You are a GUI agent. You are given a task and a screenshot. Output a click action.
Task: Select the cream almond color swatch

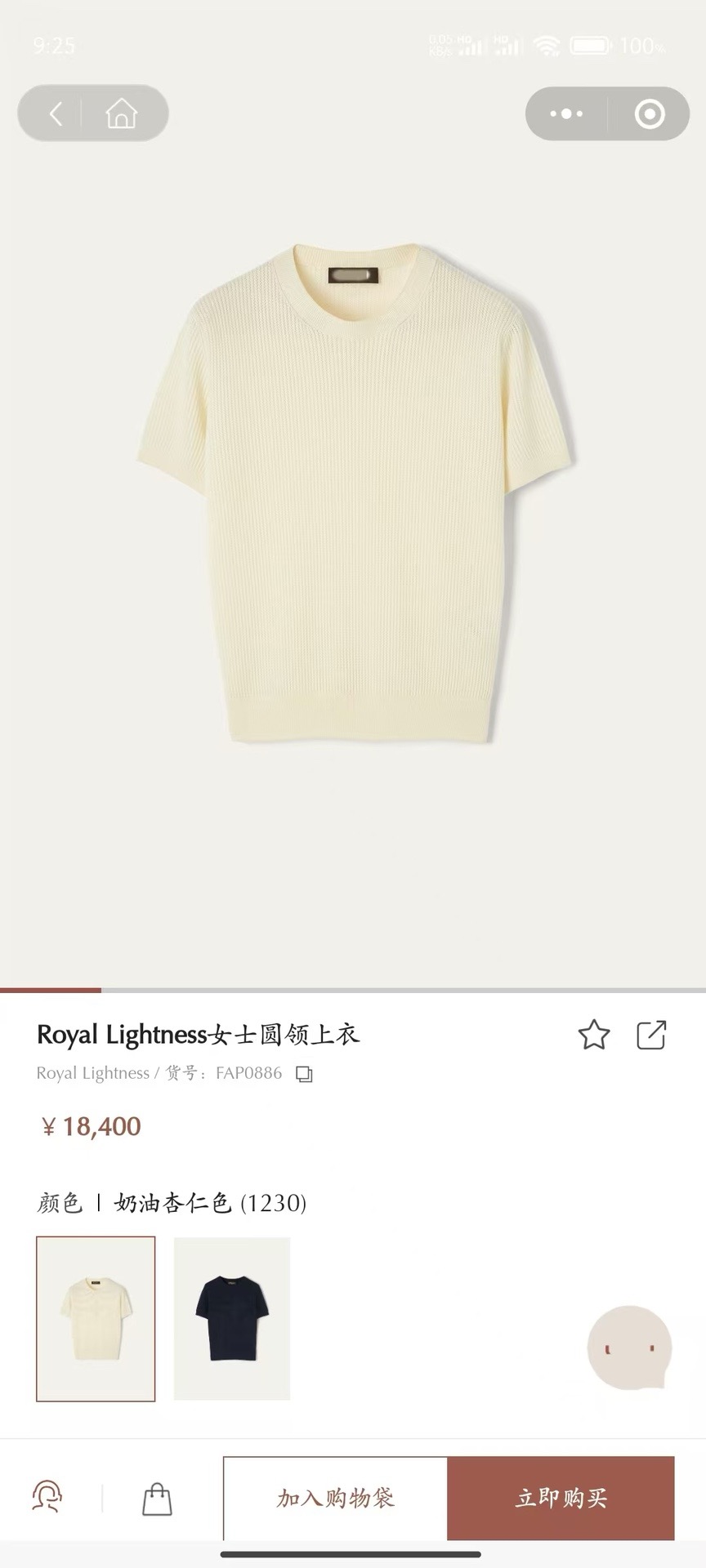96,1319
